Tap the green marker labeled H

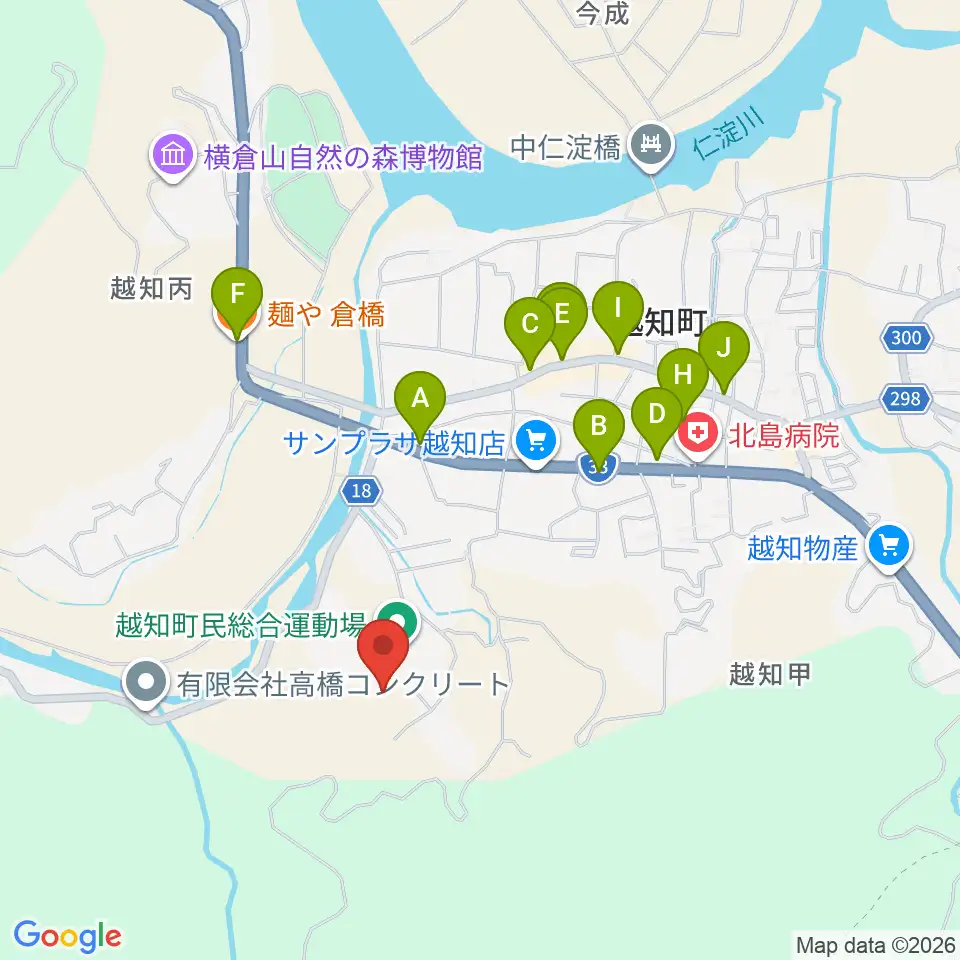pyautogui.click(x=683, y=383)
